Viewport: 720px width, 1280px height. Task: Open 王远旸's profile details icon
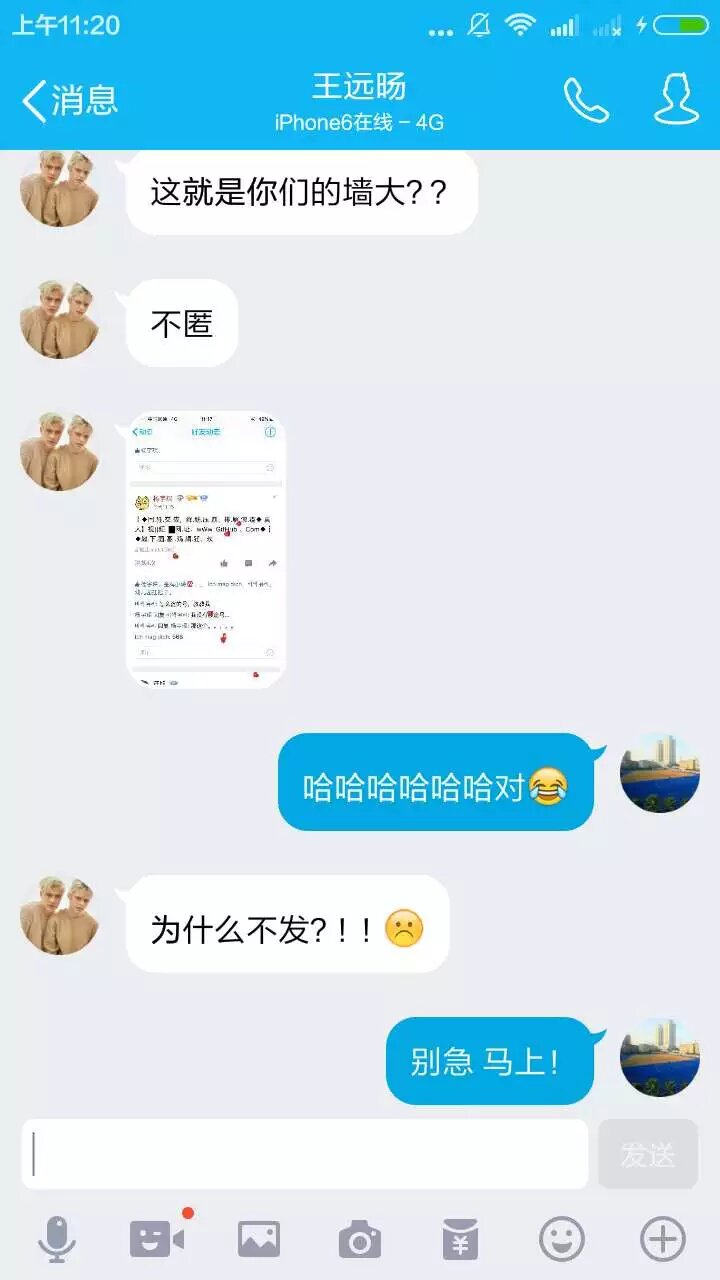[x=677, y=99]
